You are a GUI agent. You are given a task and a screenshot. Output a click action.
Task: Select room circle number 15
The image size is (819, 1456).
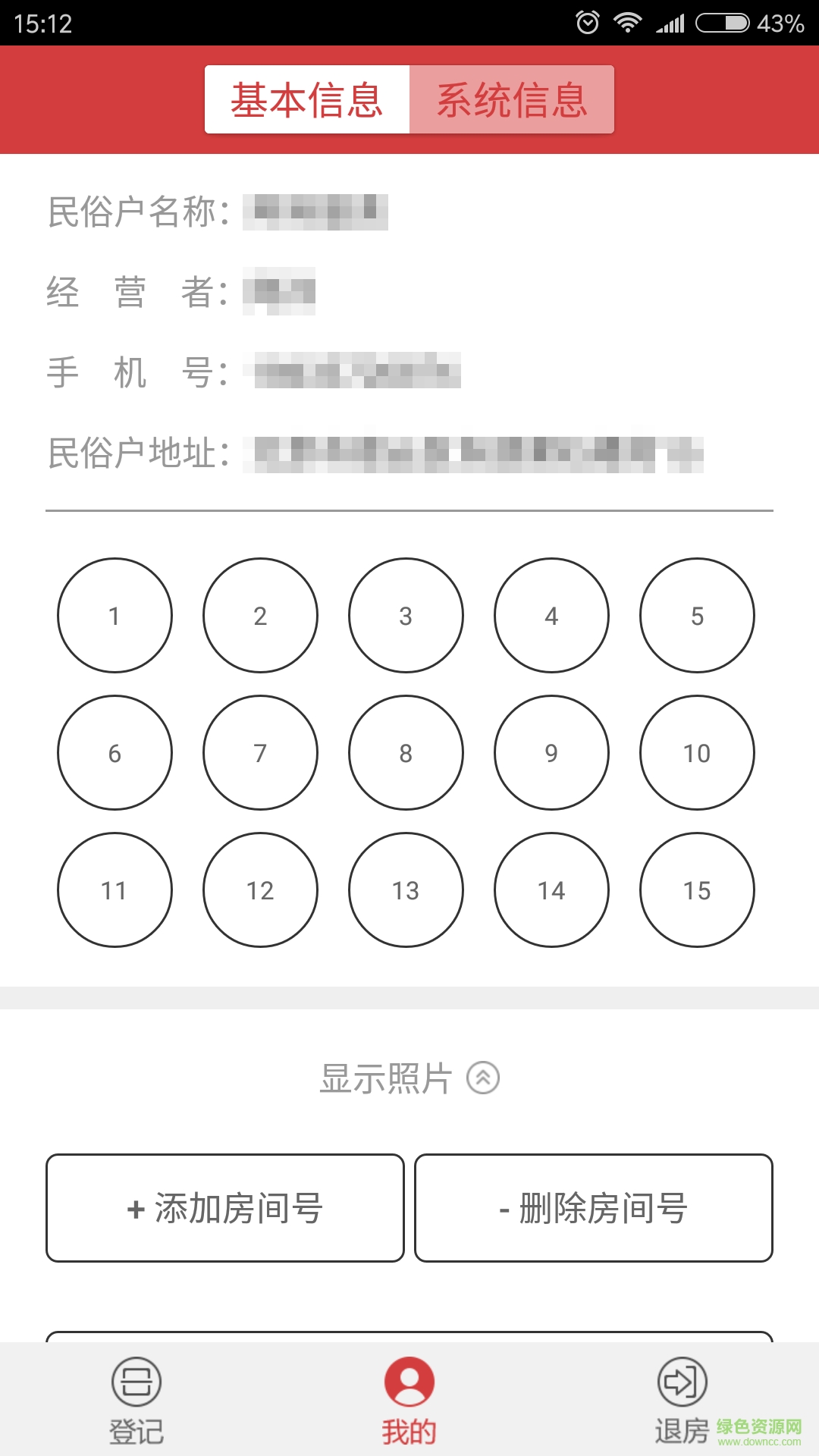tap(697, 891)
